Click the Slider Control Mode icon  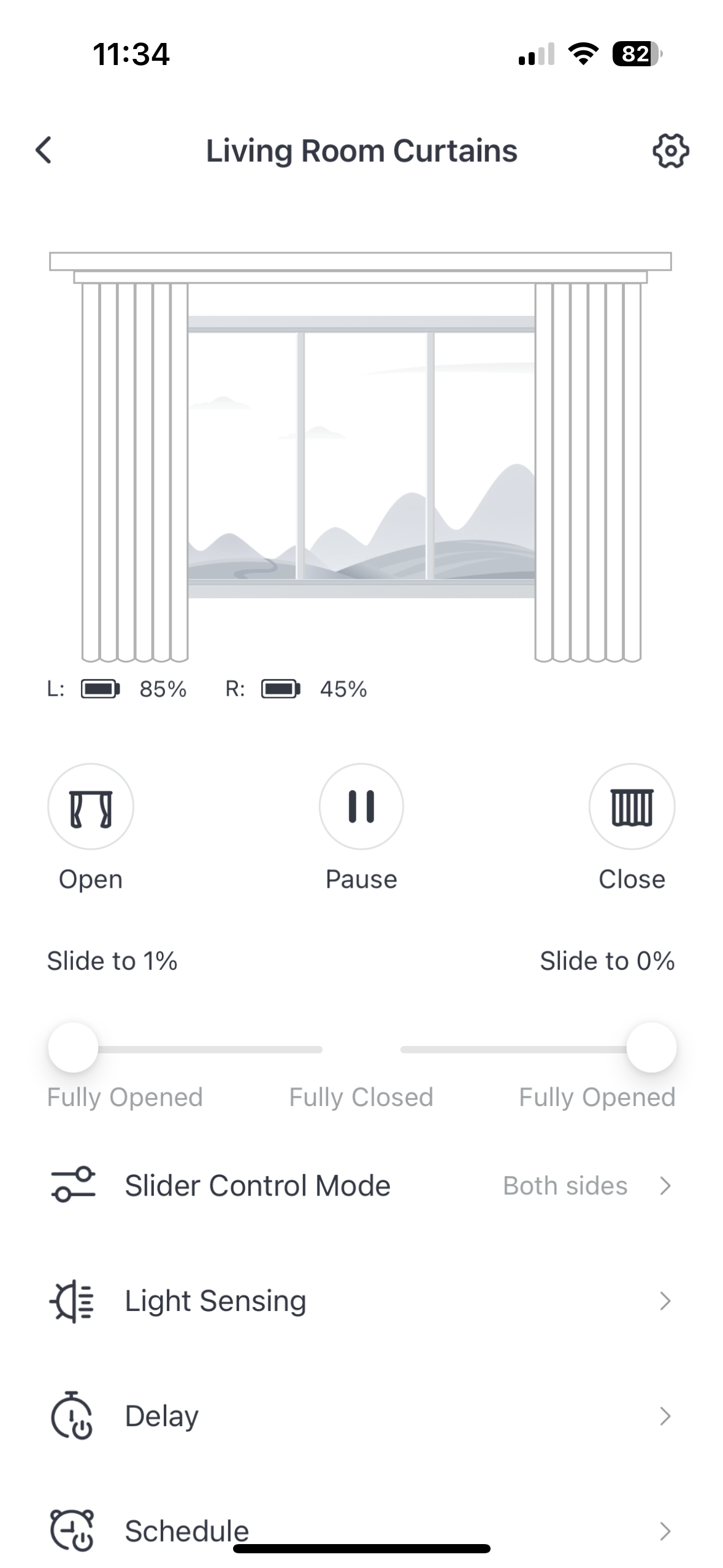click(x=72, y=1185)
